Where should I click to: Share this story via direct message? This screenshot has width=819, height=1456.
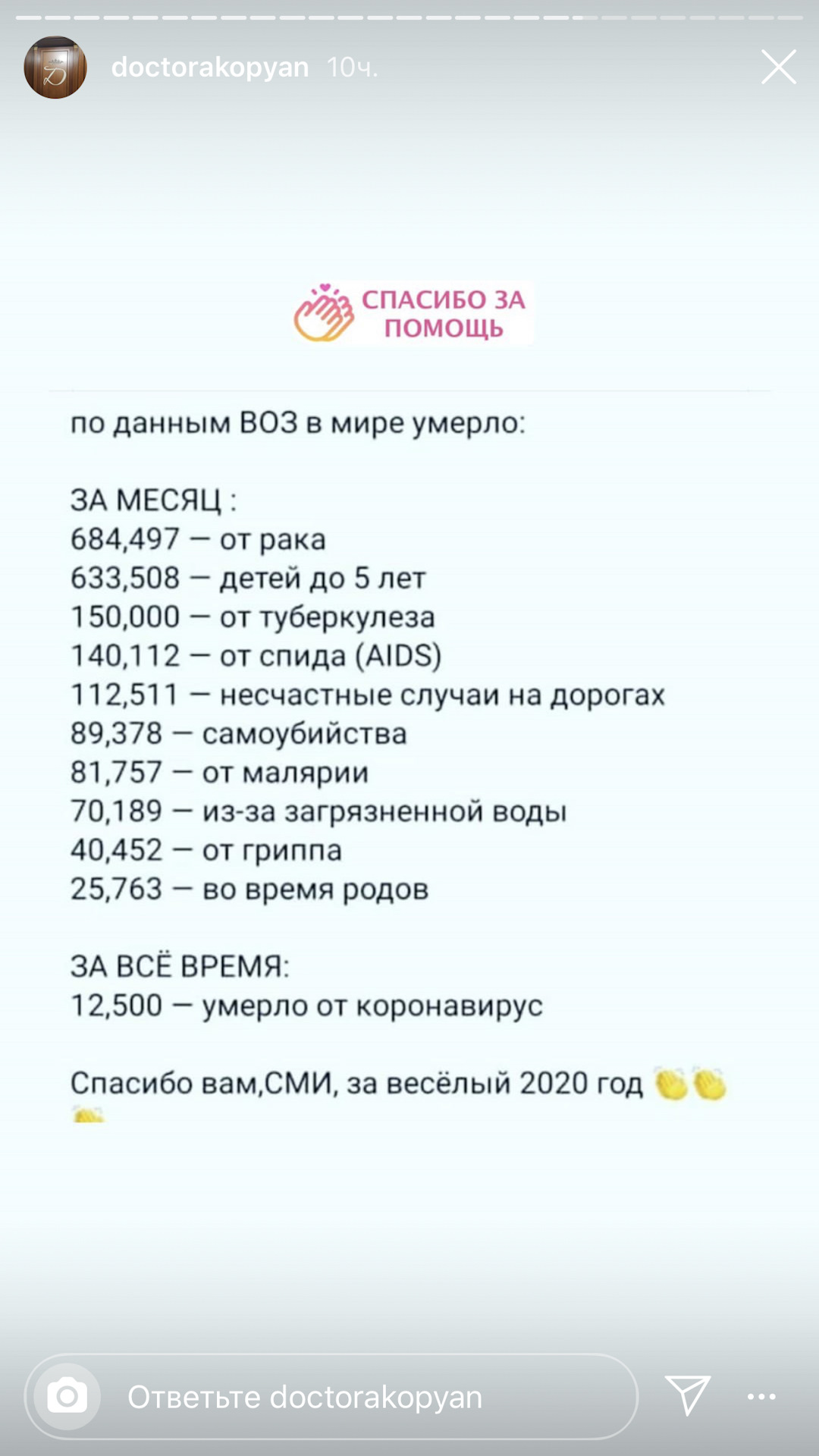coord(688,1395)
